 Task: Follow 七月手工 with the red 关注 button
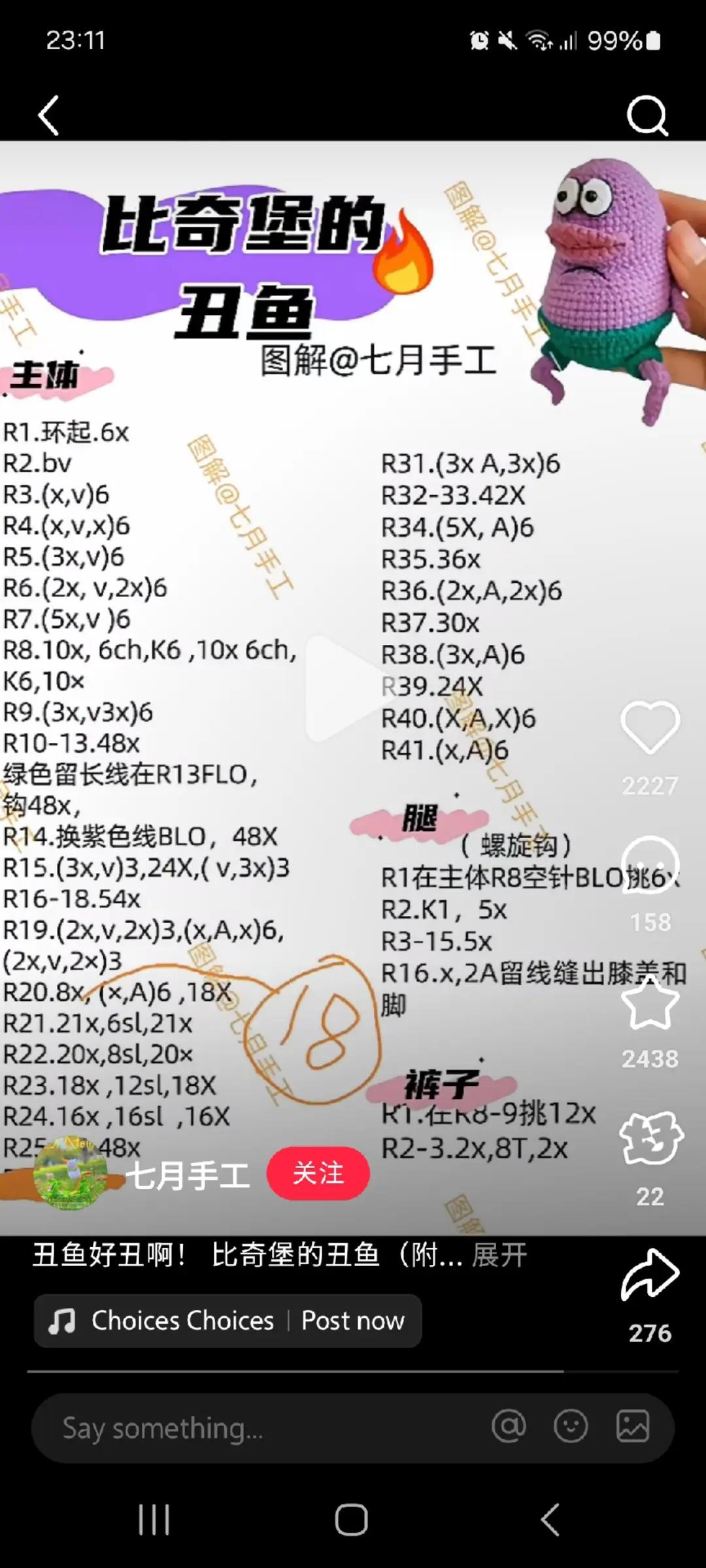coord(318,1173)
